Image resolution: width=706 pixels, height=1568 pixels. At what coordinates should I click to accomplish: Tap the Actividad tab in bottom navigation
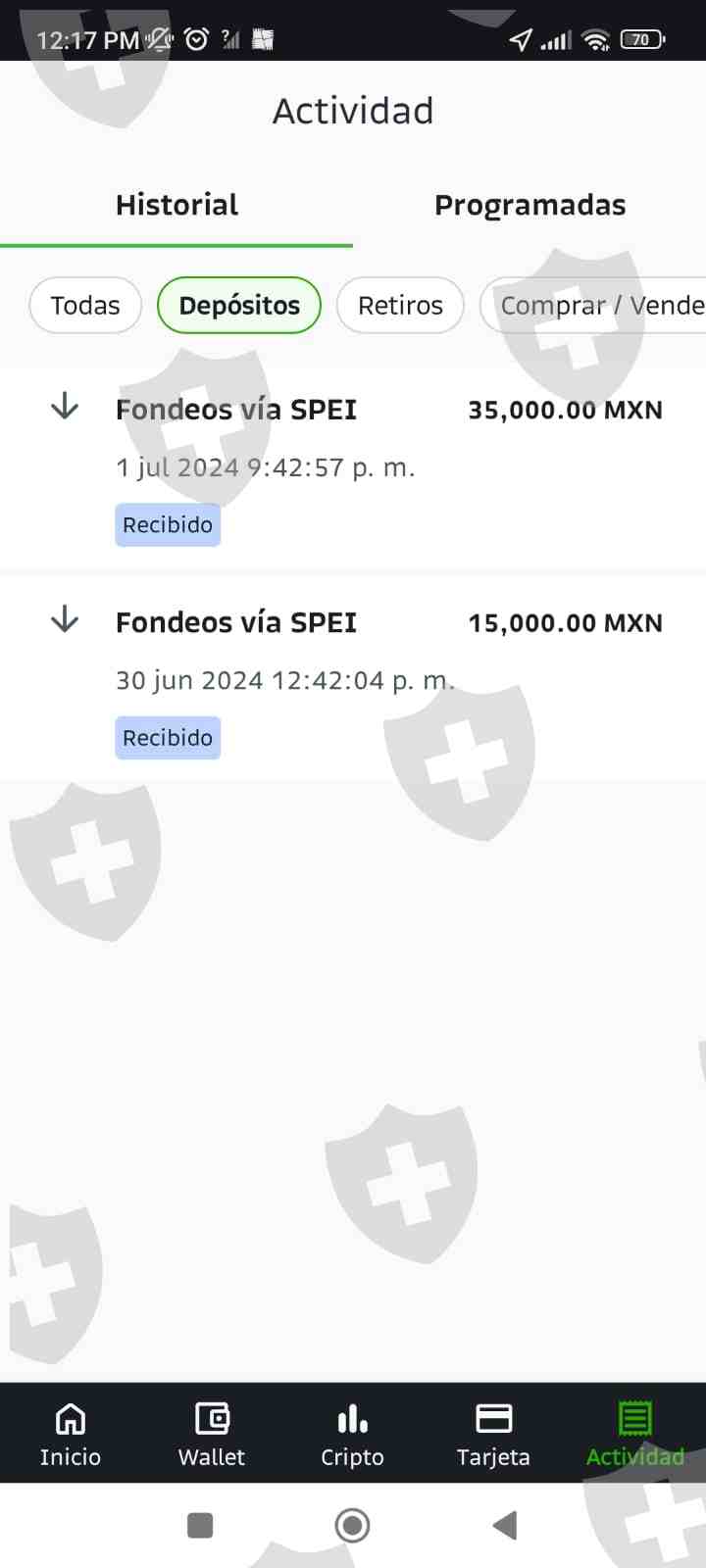[x=634, y=1433]
